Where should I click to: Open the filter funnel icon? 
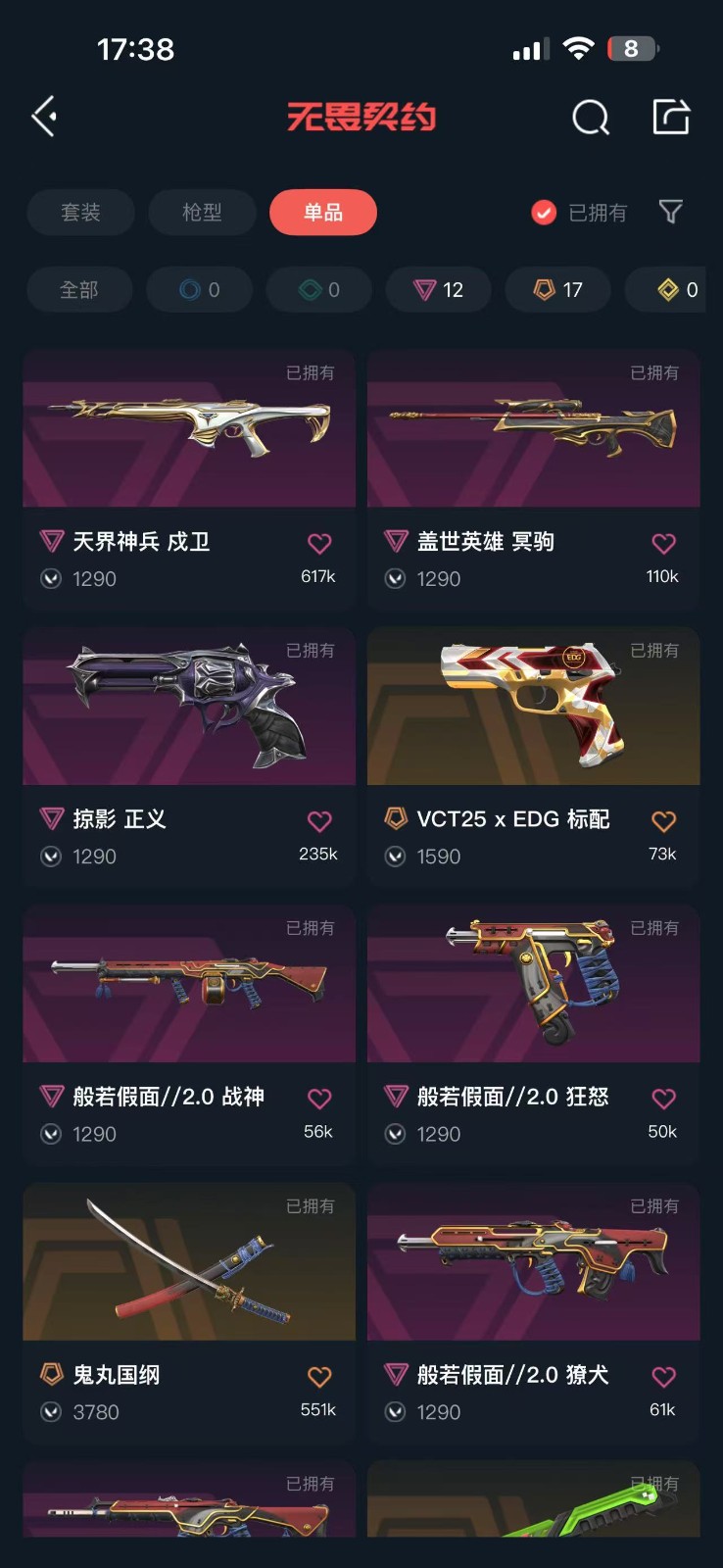(x=670, y=212)
